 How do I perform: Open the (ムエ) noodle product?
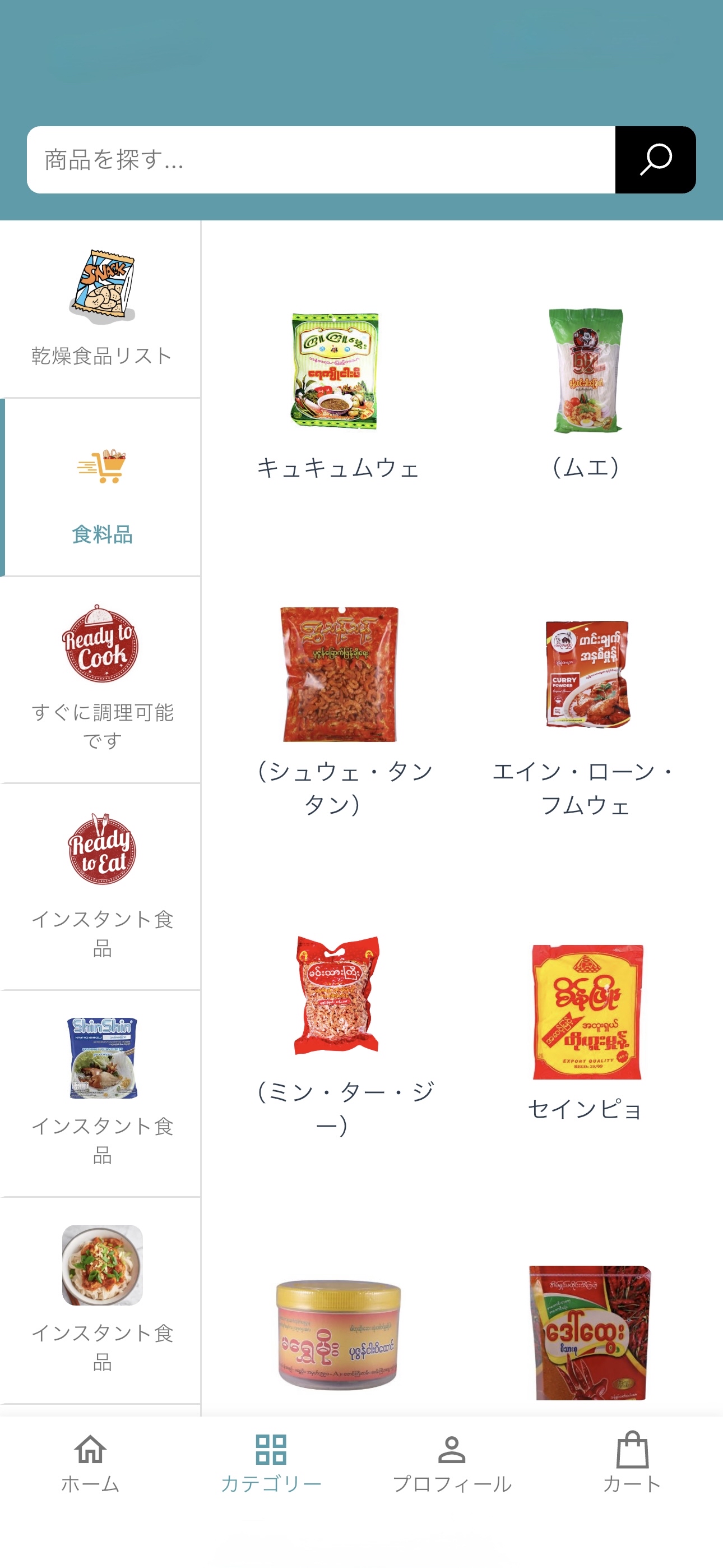click(586, 393)
